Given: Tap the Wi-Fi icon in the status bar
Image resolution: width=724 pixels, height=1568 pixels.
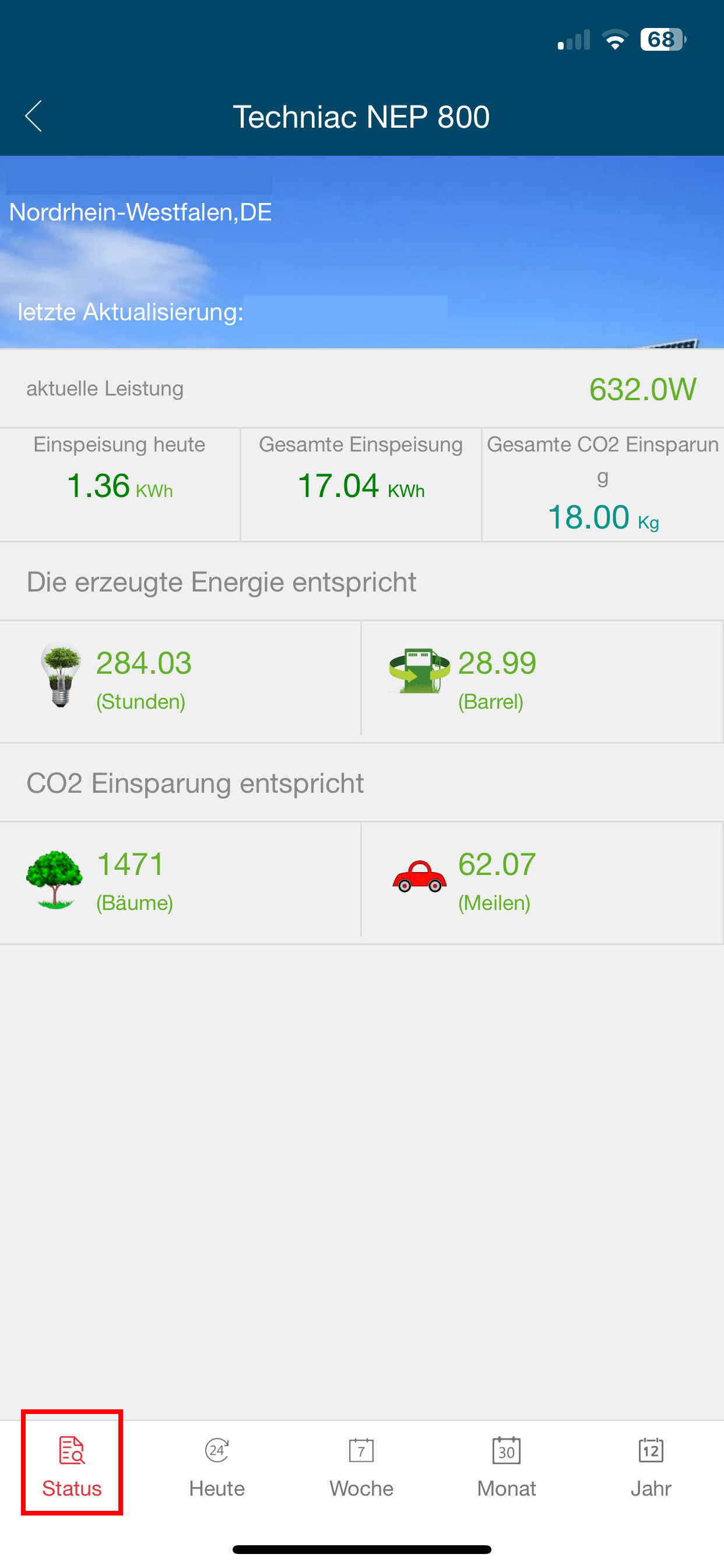Looking at the screenshot, I should (x=614, y=39).
